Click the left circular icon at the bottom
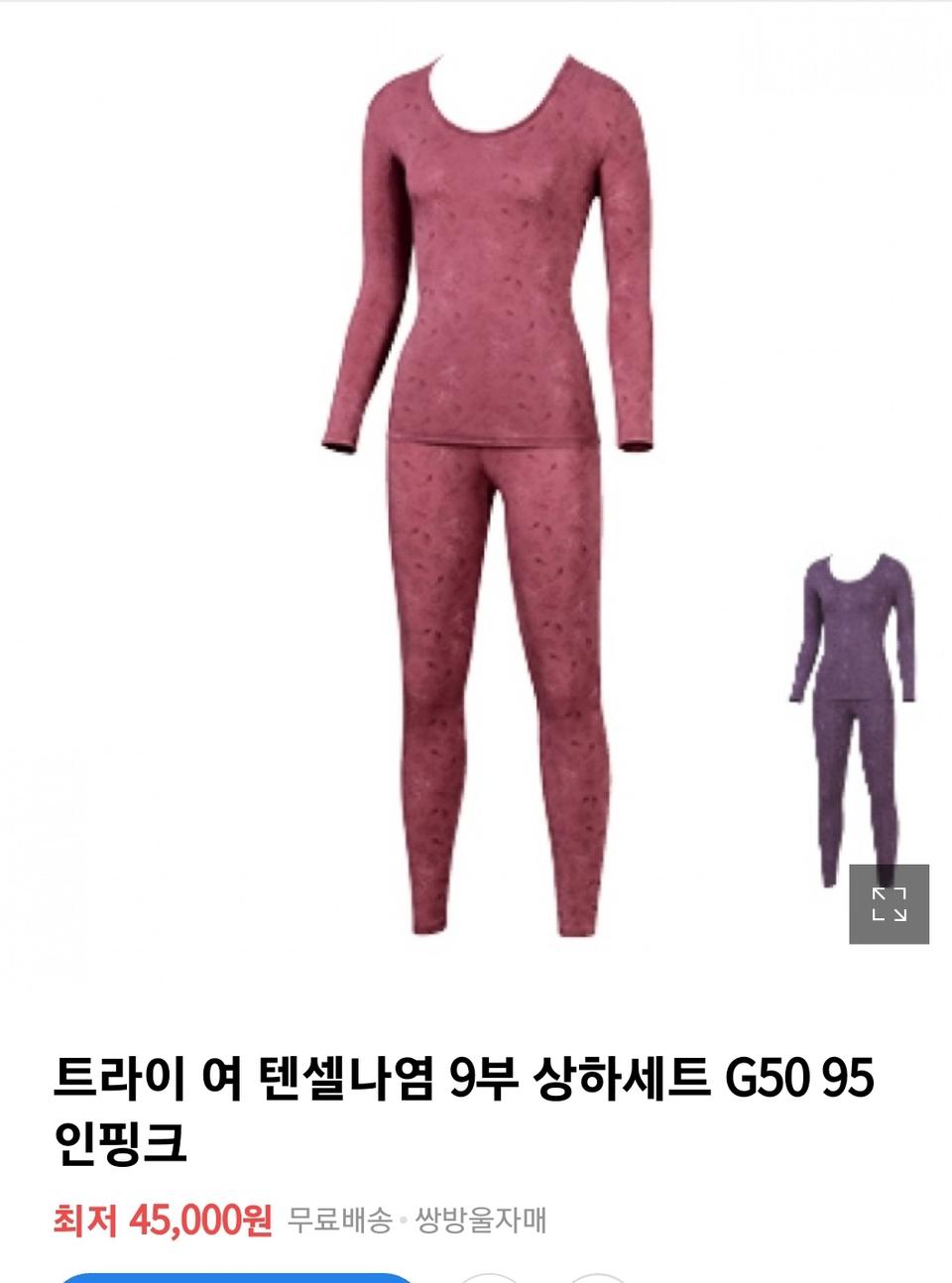The image size is (952, 1283). [489, 1278]
